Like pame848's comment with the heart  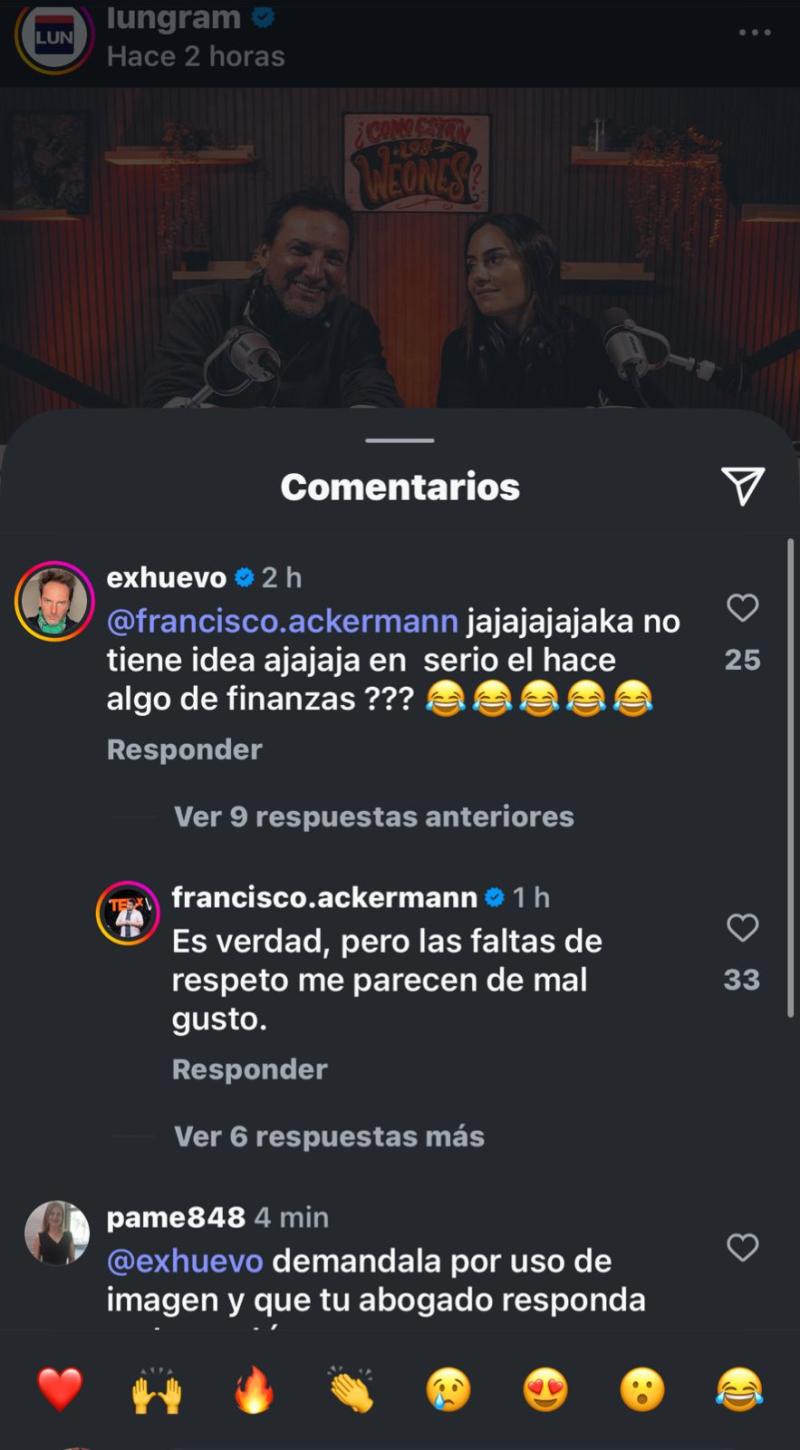742,1248
